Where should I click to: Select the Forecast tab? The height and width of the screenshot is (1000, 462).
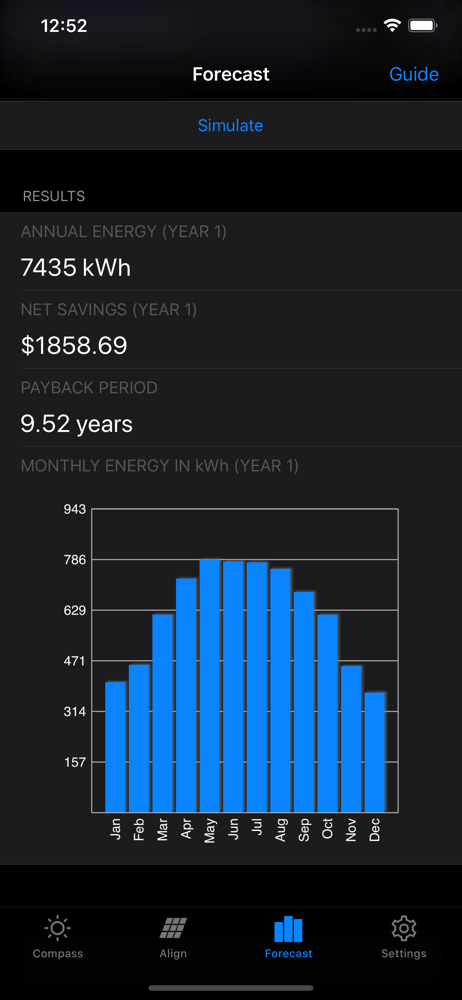[x=288, y=938]
